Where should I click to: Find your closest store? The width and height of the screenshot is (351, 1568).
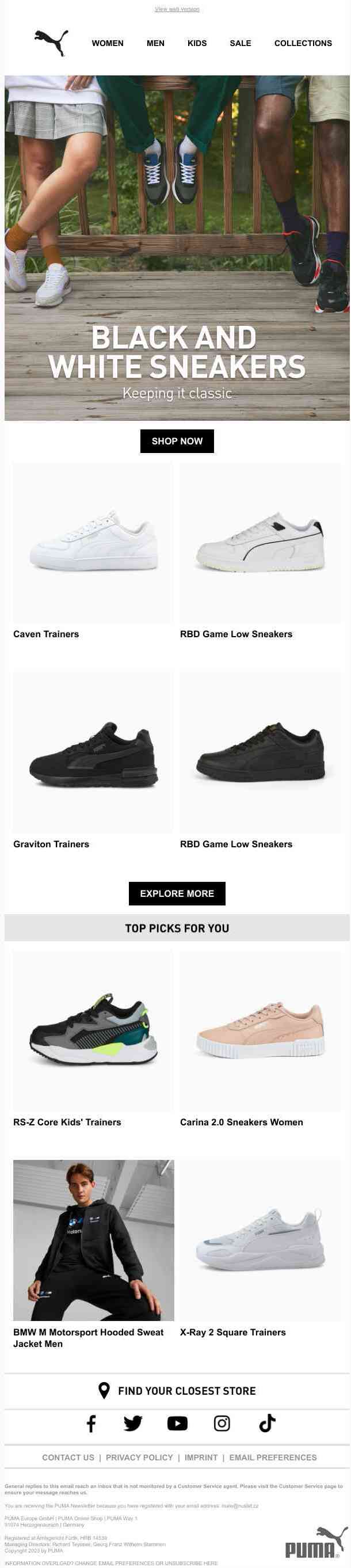pyautogui.click(x=177, y=1391)
